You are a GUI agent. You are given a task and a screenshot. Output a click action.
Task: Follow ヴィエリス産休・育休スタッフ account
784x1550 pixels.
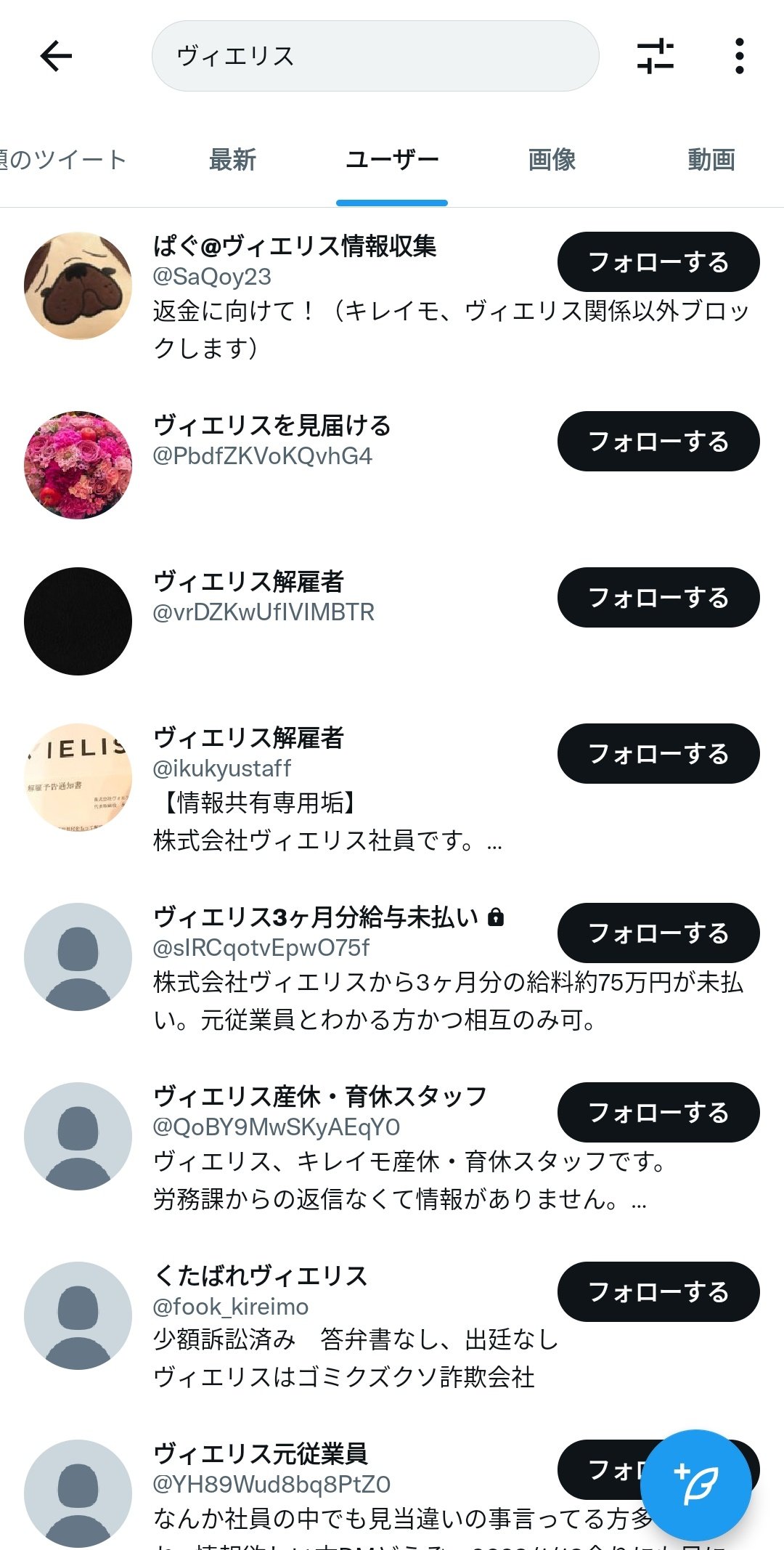click(x=658, y=1112)
